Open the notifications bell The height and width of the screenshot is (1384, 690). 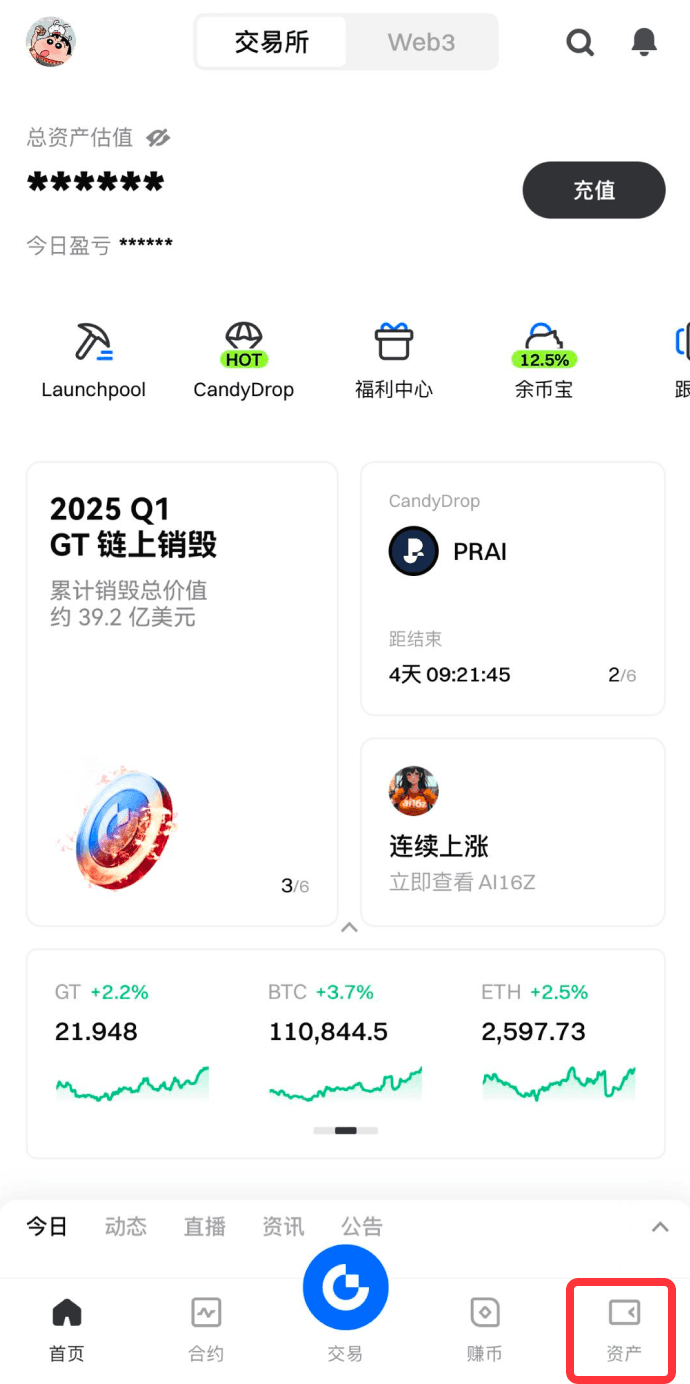(644, 42)
